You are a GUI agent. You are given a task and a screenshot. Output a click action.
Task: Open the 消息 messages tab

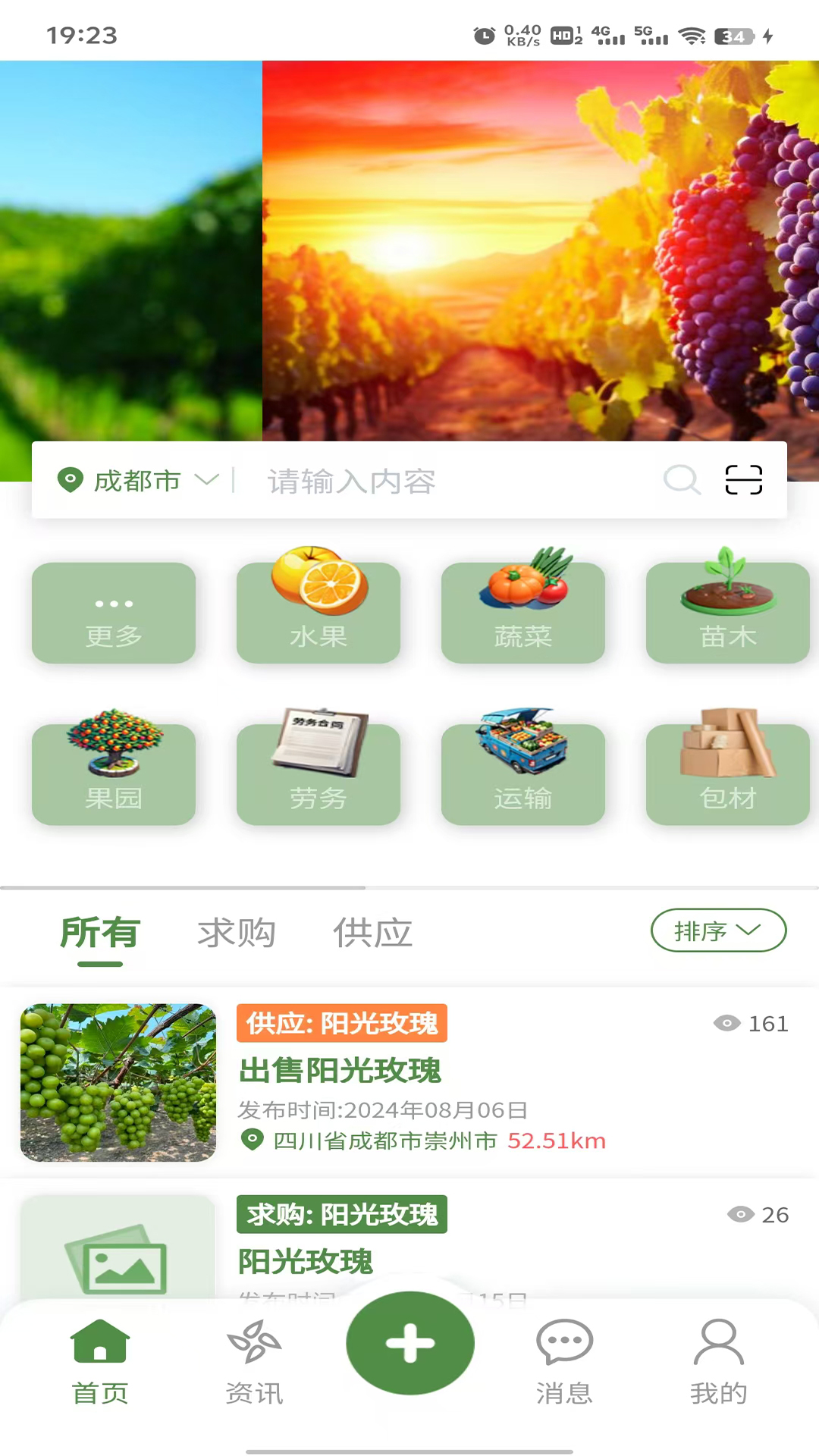click(x=564, y=1363)
